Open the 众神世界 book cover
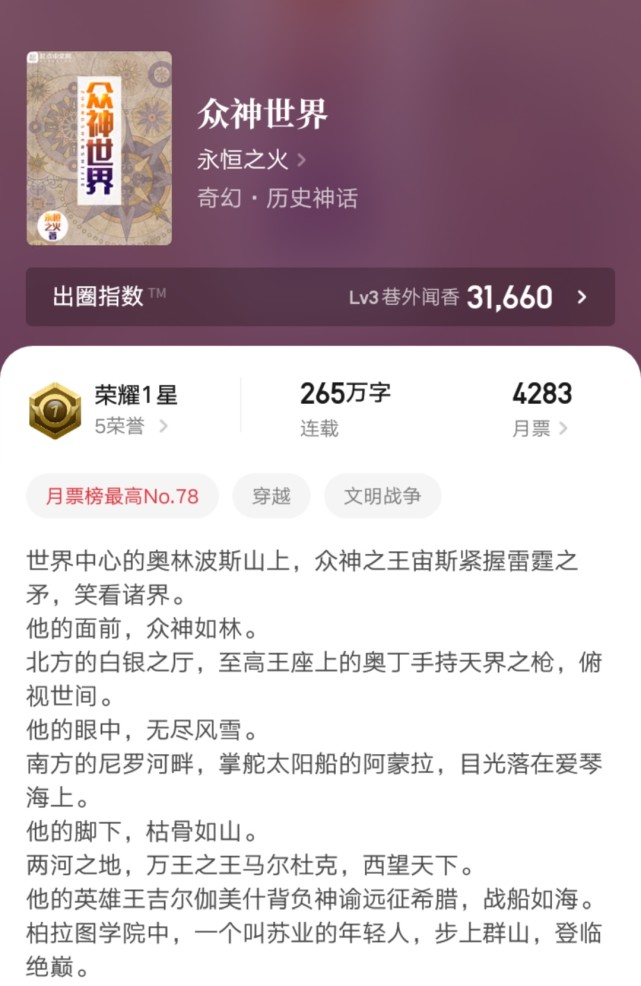 coord(99,148)
